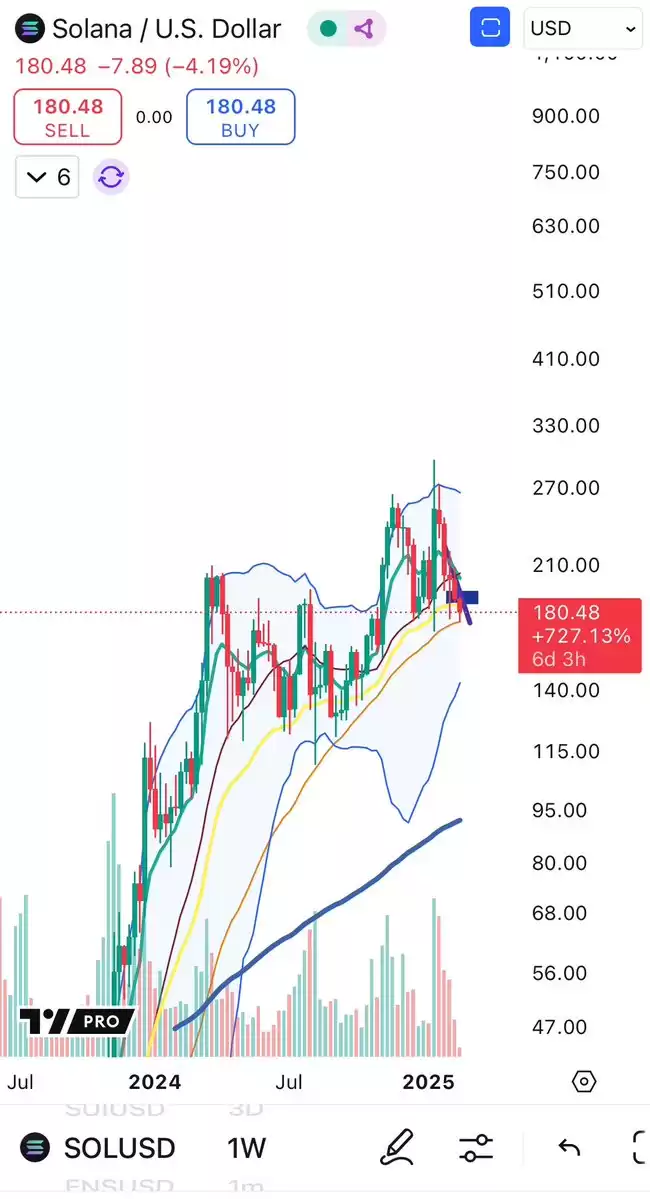Tap the blue BUY 180.48 button
Screen dimensions: 650x1199
click(240, 117)
